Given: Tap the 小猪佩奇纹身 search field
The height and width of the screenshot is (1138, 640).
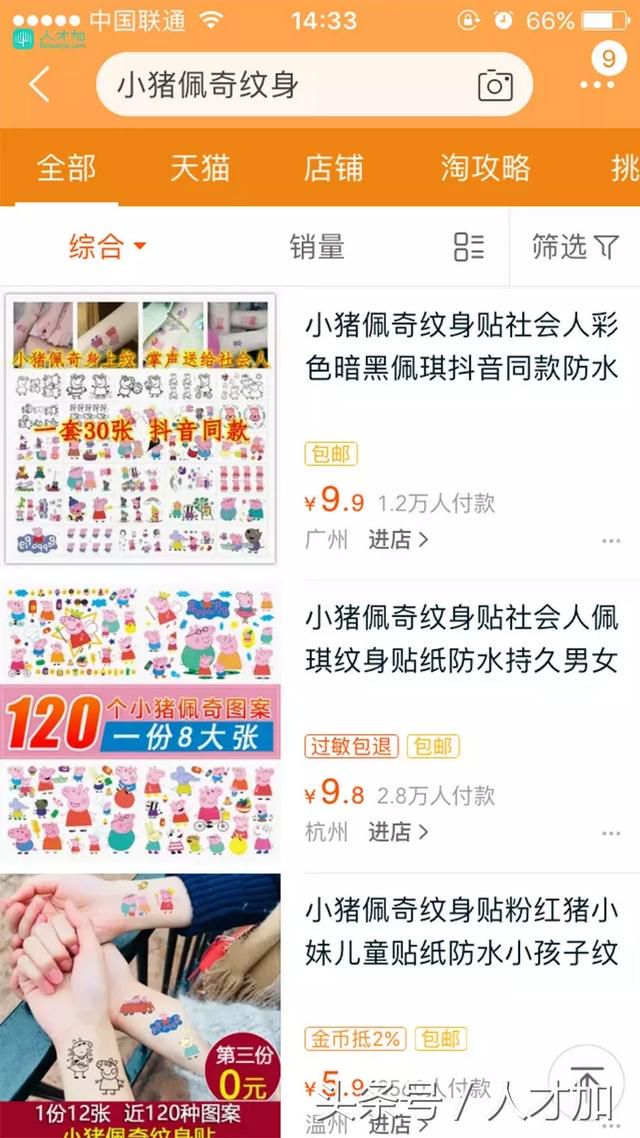Looking at the screenshot, I should coord(314,85).
